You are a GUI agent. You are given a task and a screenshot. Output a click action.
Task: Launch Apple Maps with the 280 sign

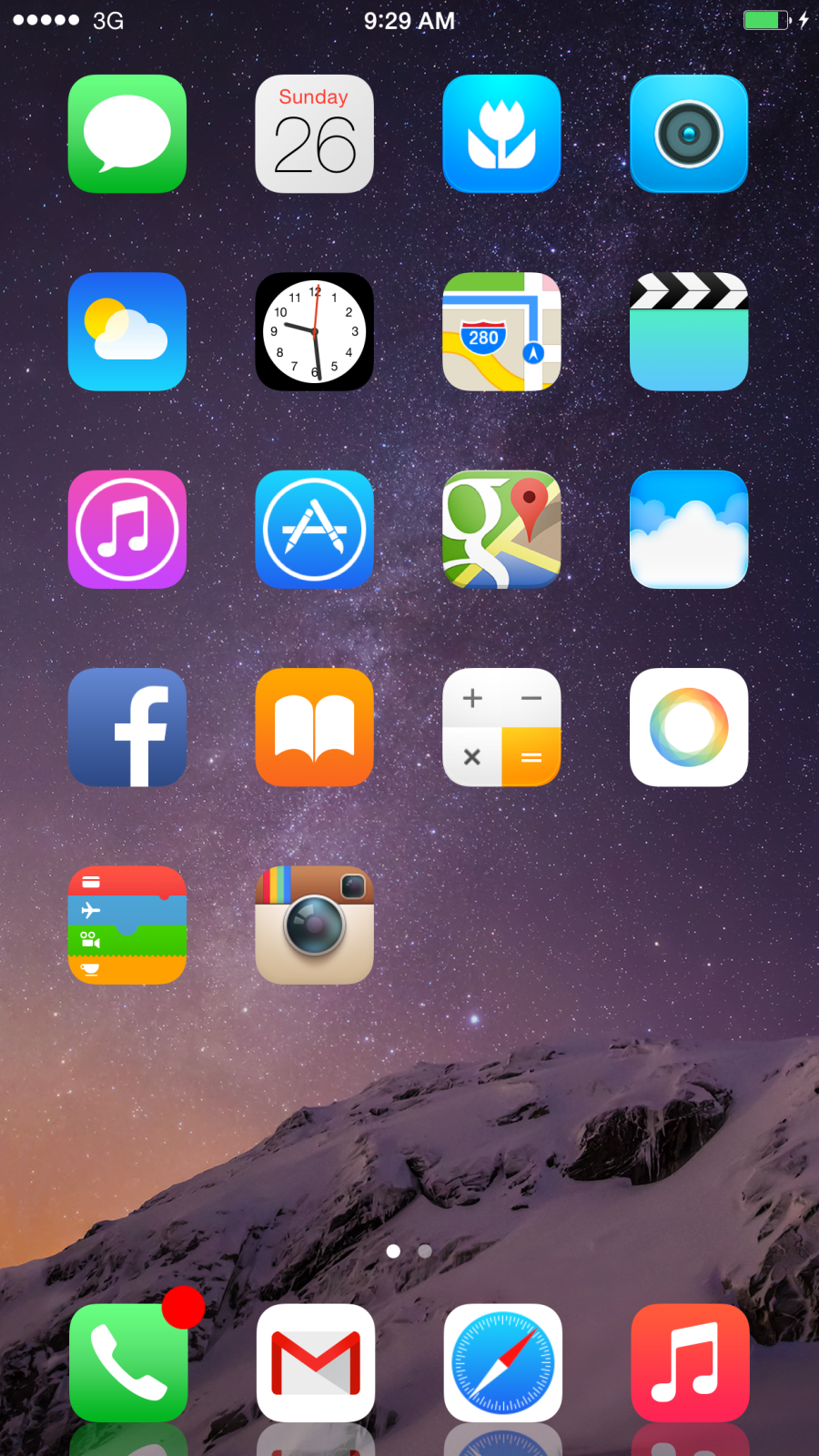tap(501, 331)
